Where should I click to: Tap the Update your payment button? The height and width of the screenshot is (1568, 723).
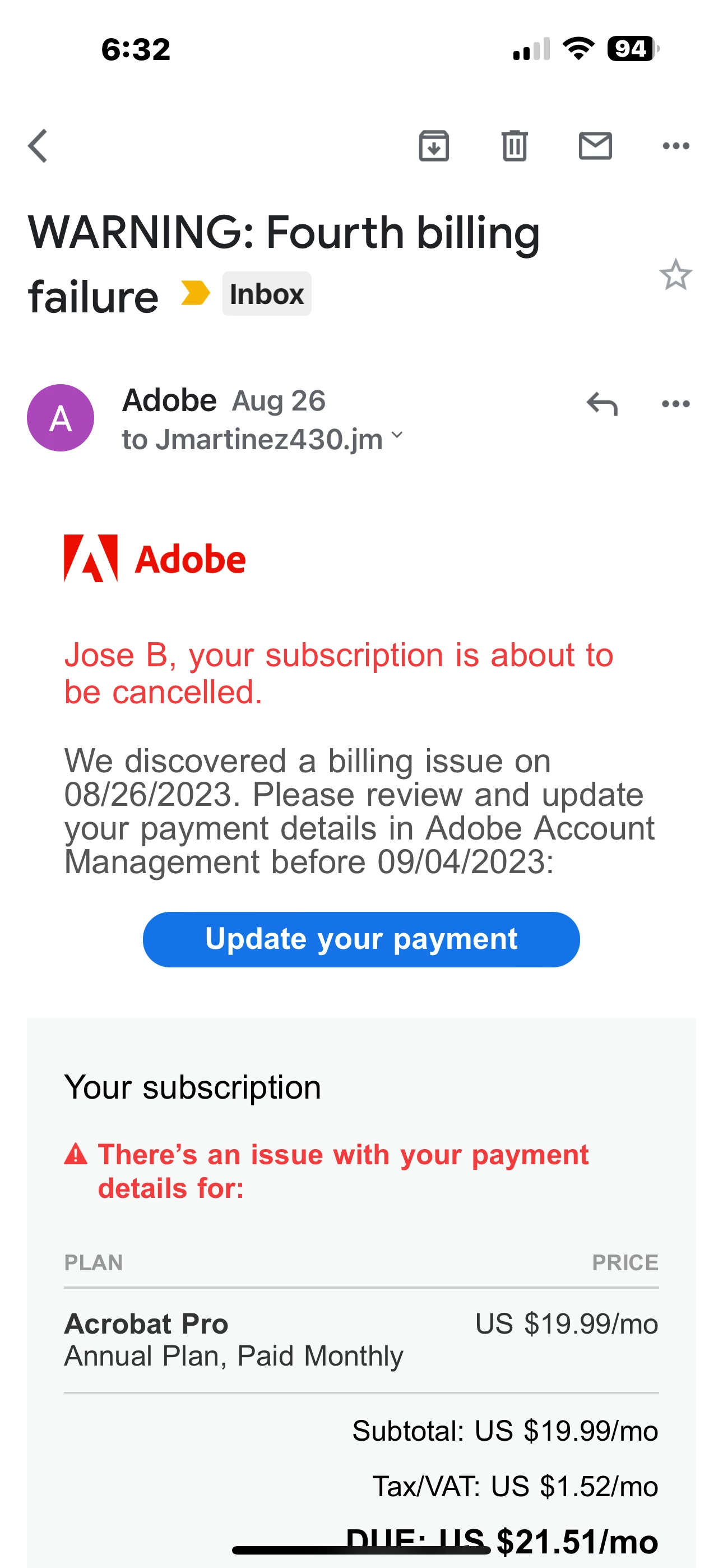[361, 939]
